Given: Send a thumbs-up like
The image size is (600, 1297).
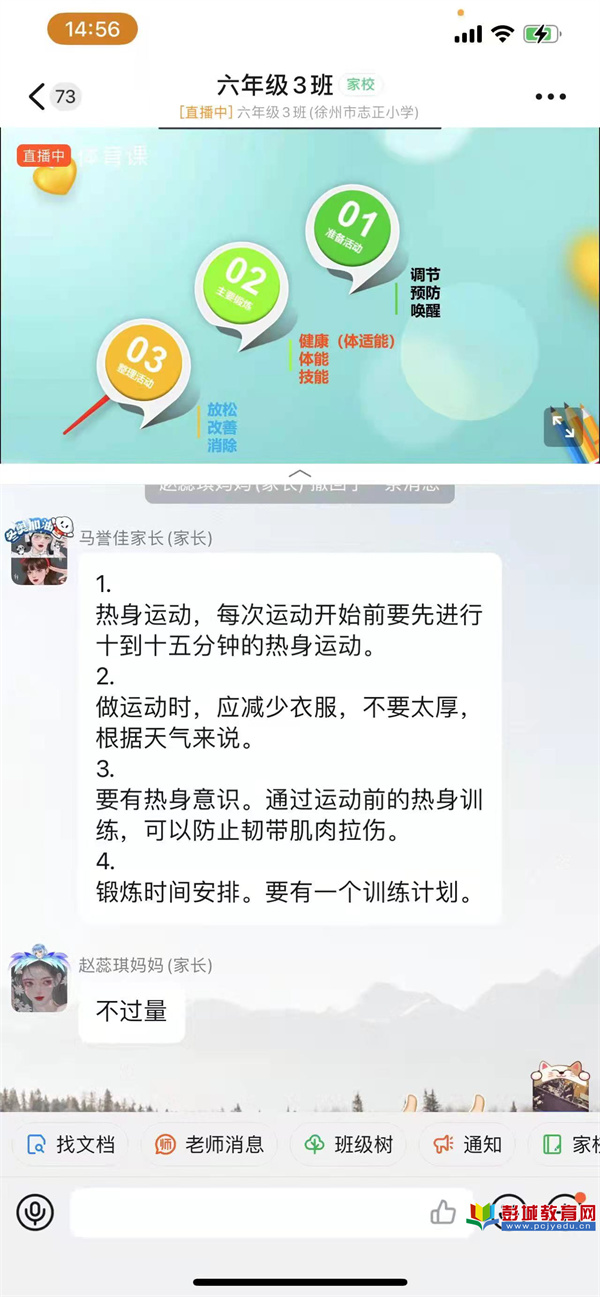Looking at the screenshot, I should (443, 1213).
